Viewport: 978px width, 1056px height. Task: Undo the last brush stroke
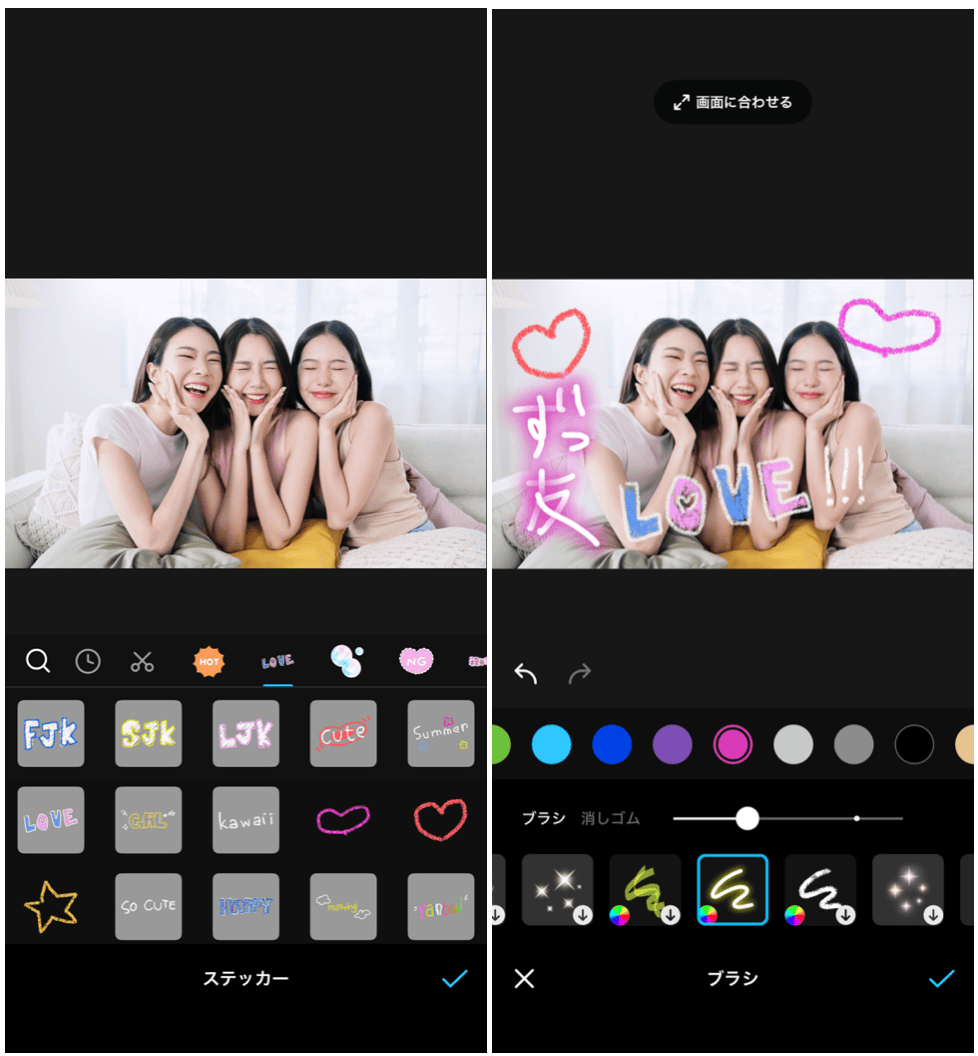(x=526, y=674)
